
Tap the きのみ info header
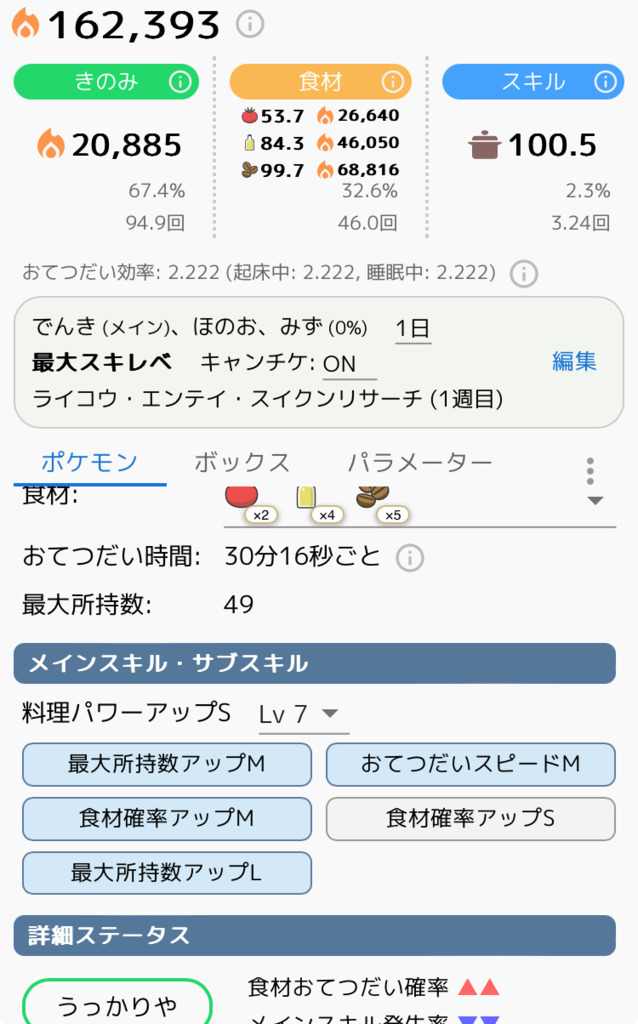[106, 82]
